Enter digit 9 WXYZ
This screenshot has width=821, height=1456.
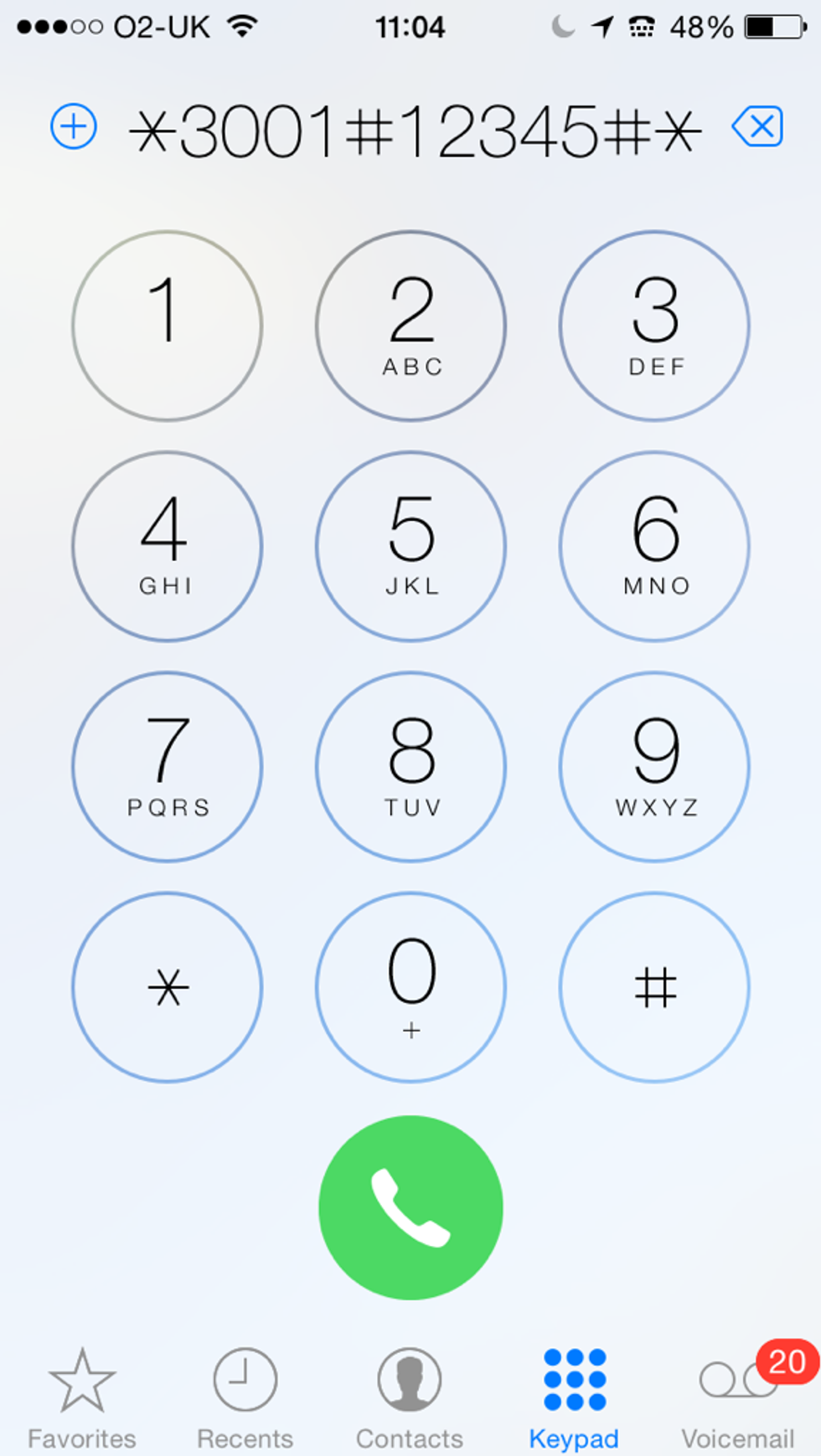pyautogui.click(x=654, y=766)
